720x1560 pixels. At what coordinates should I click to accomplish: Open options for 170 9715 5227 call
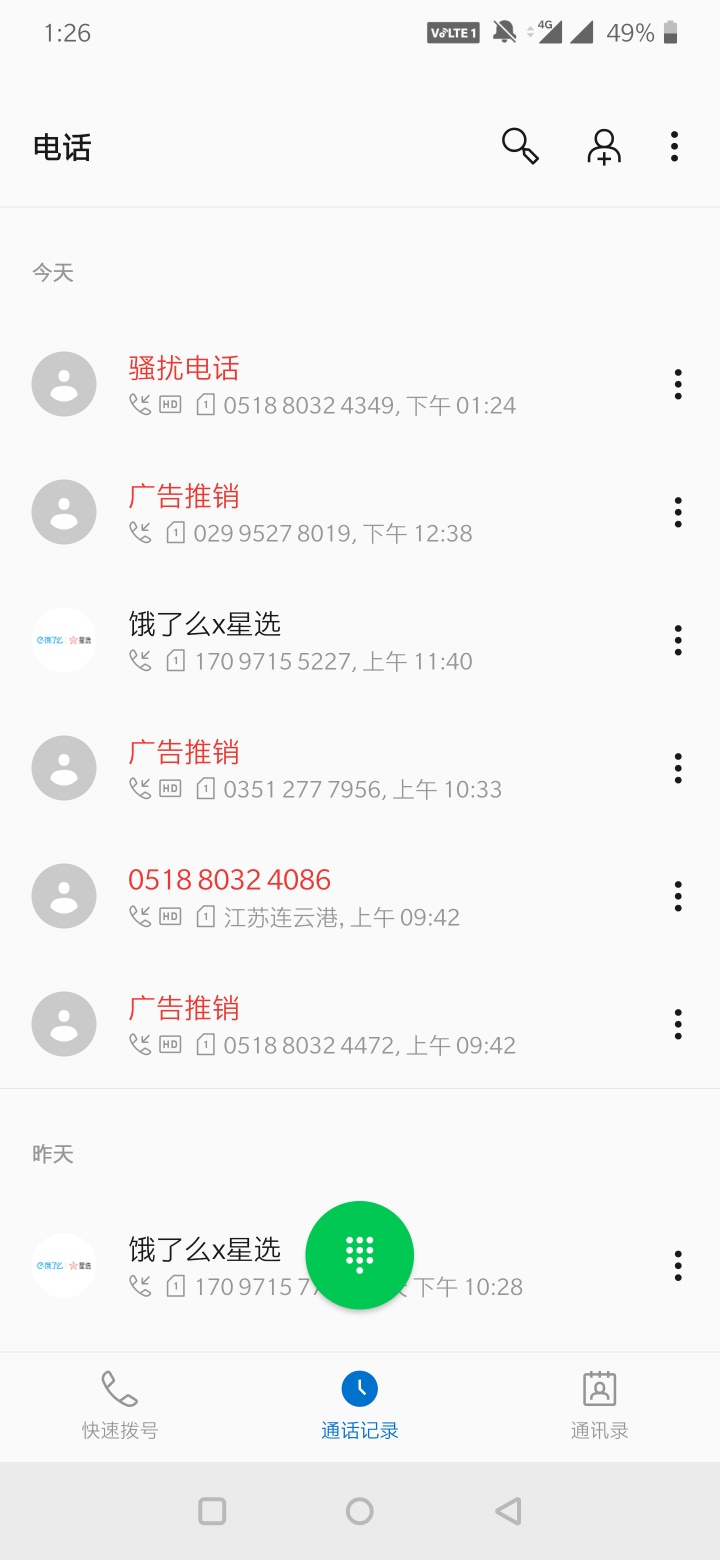pyautogui.click(x=678, y=640)
